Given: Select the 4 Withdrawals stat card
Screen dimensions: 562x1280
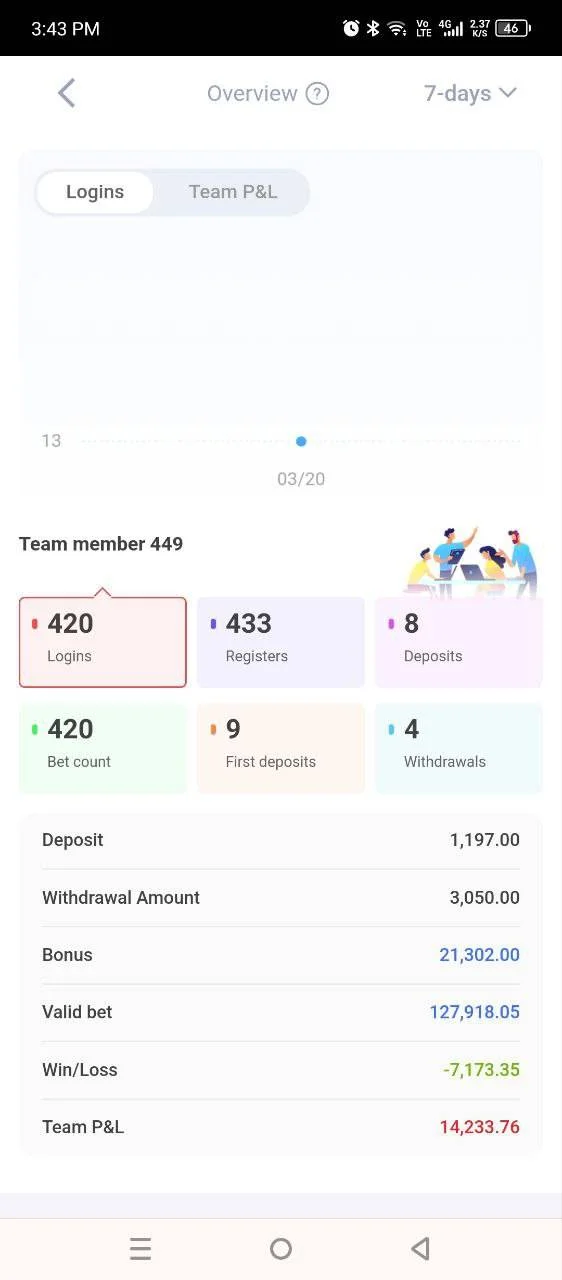Looking at the screenshot, I should (x=459, y=748).
